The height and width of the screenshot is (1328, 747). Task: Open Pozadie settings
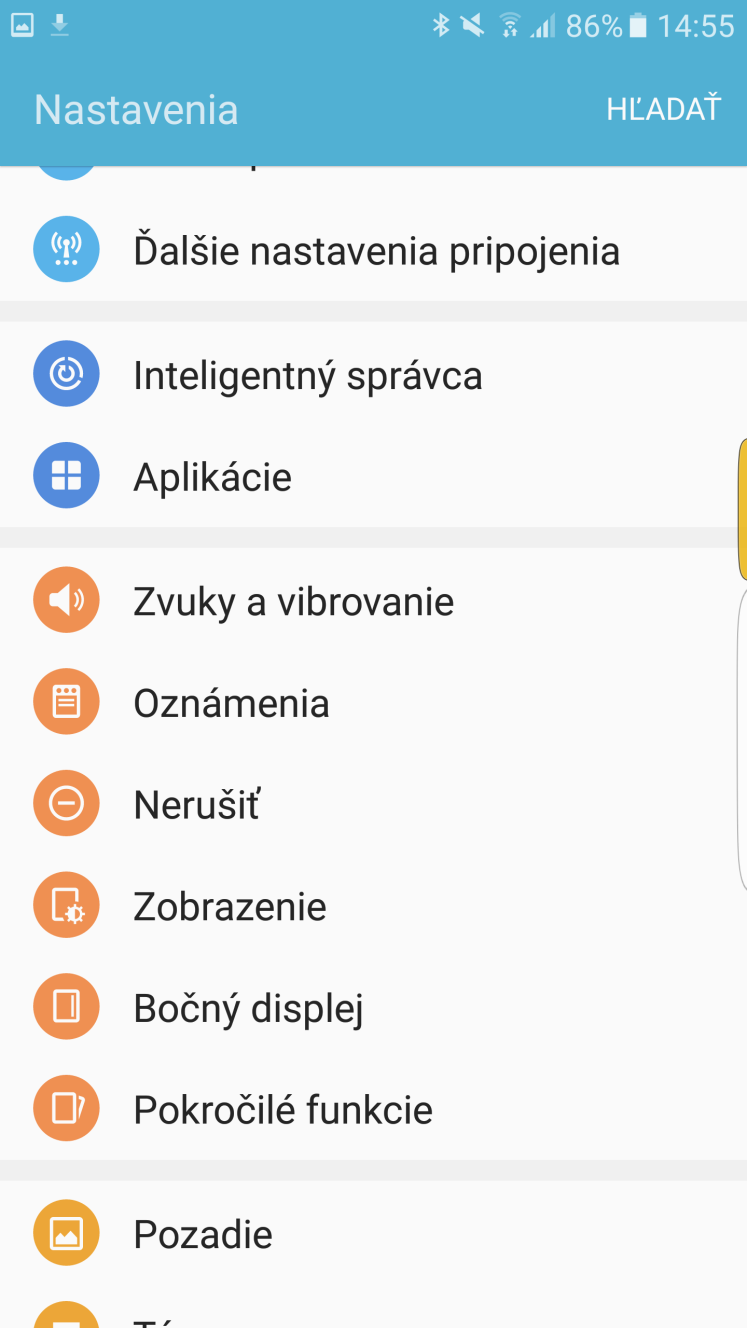coord(373,1234)
